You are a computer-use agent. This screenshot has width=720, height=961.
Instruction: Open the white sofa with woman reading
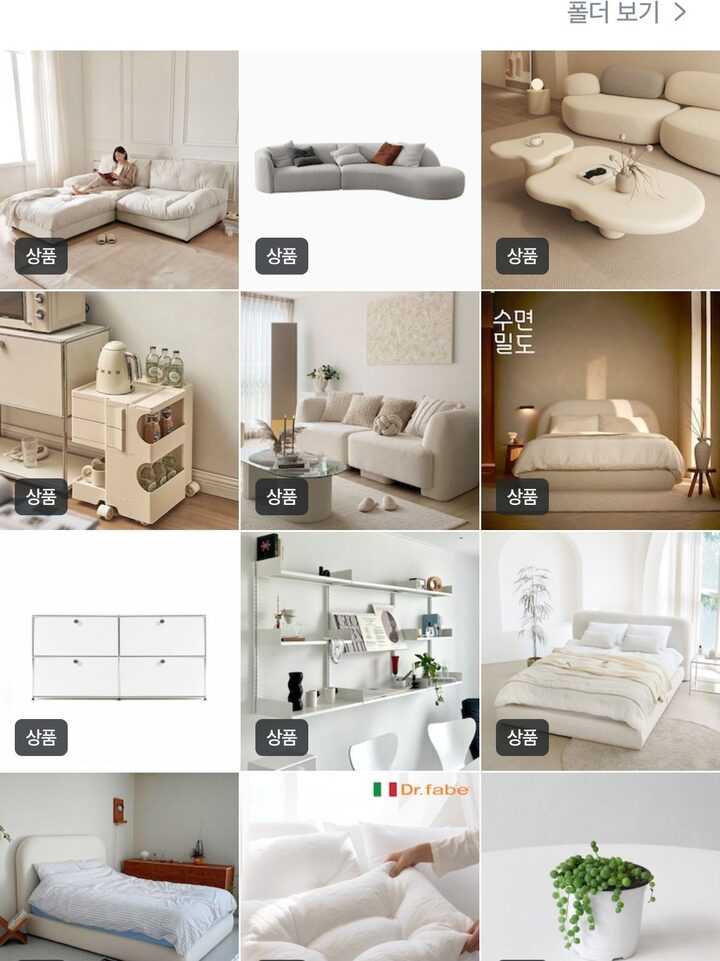[x=119, y=170]
